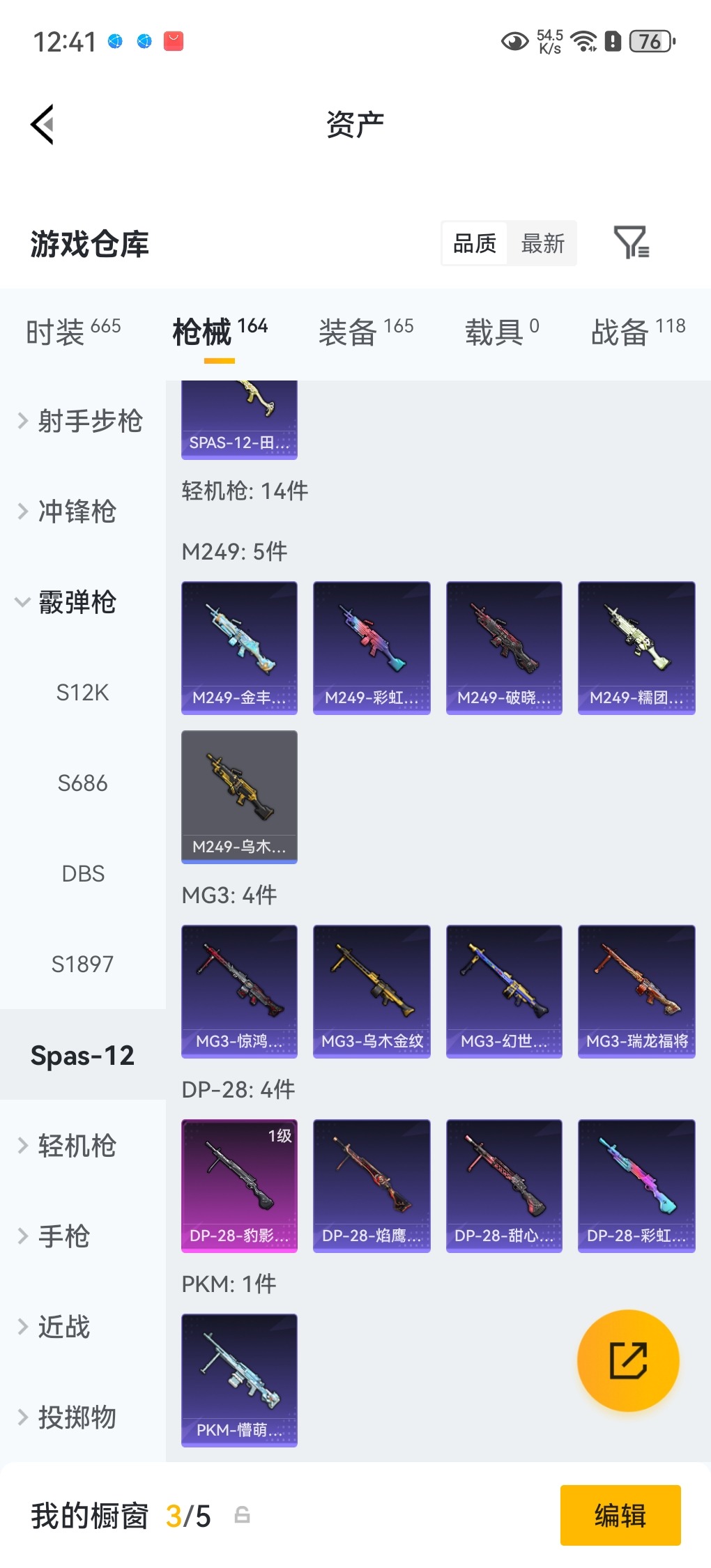This screenshot has width=711, height=1568.
Task: Select the MG3-乌木金纹 skin
Action: (371, 992)
